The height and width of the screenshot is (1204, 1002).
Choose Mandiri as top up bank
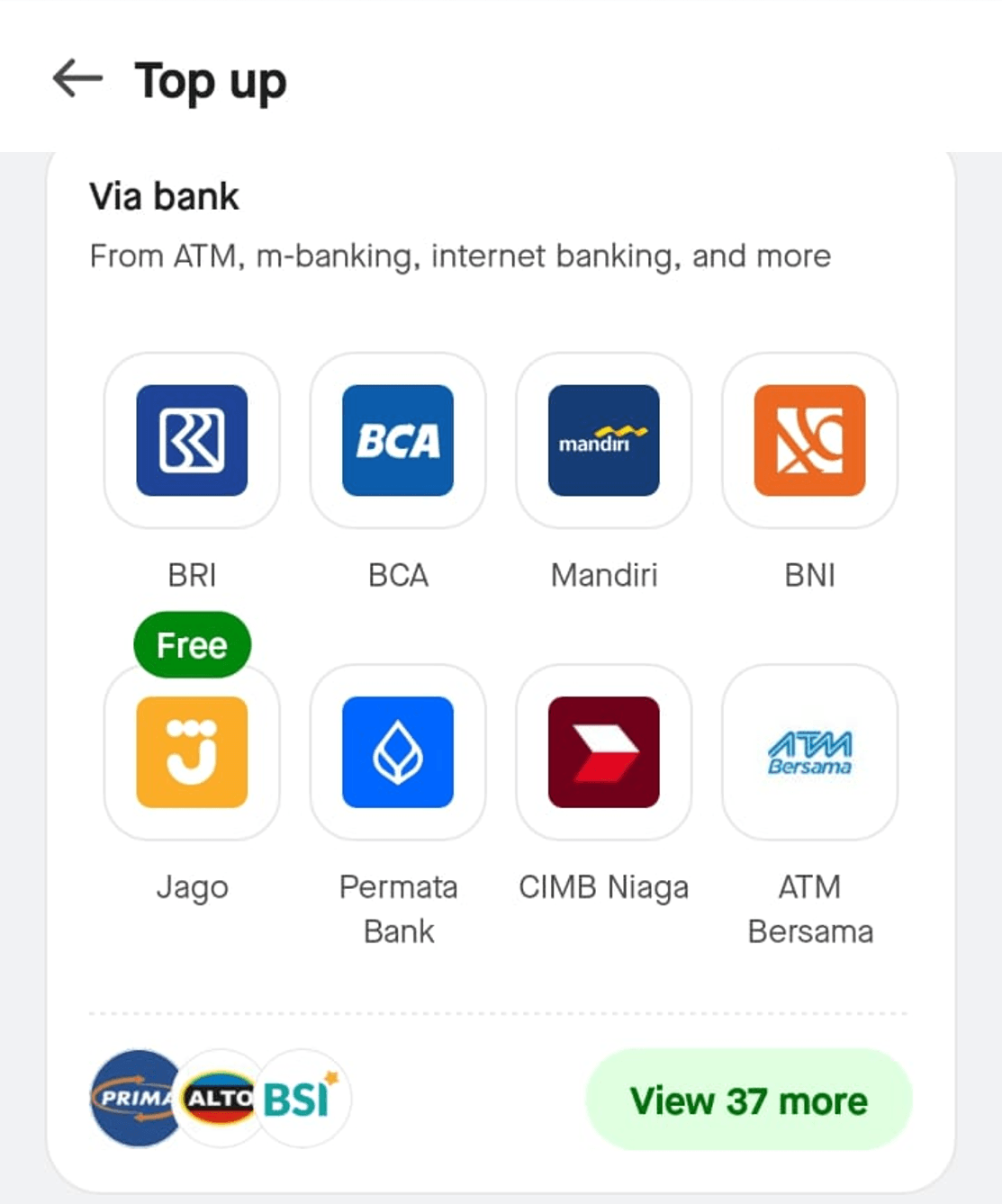point(604,441)
